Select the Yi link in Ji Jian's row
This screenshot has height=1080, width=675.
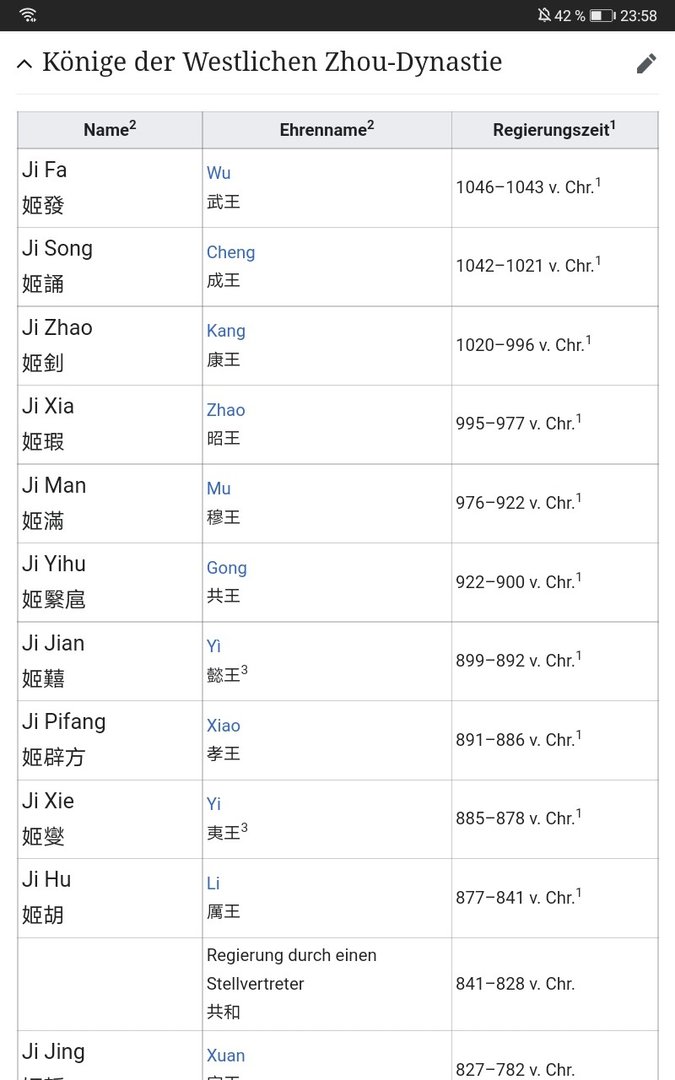tap(214, 647)
